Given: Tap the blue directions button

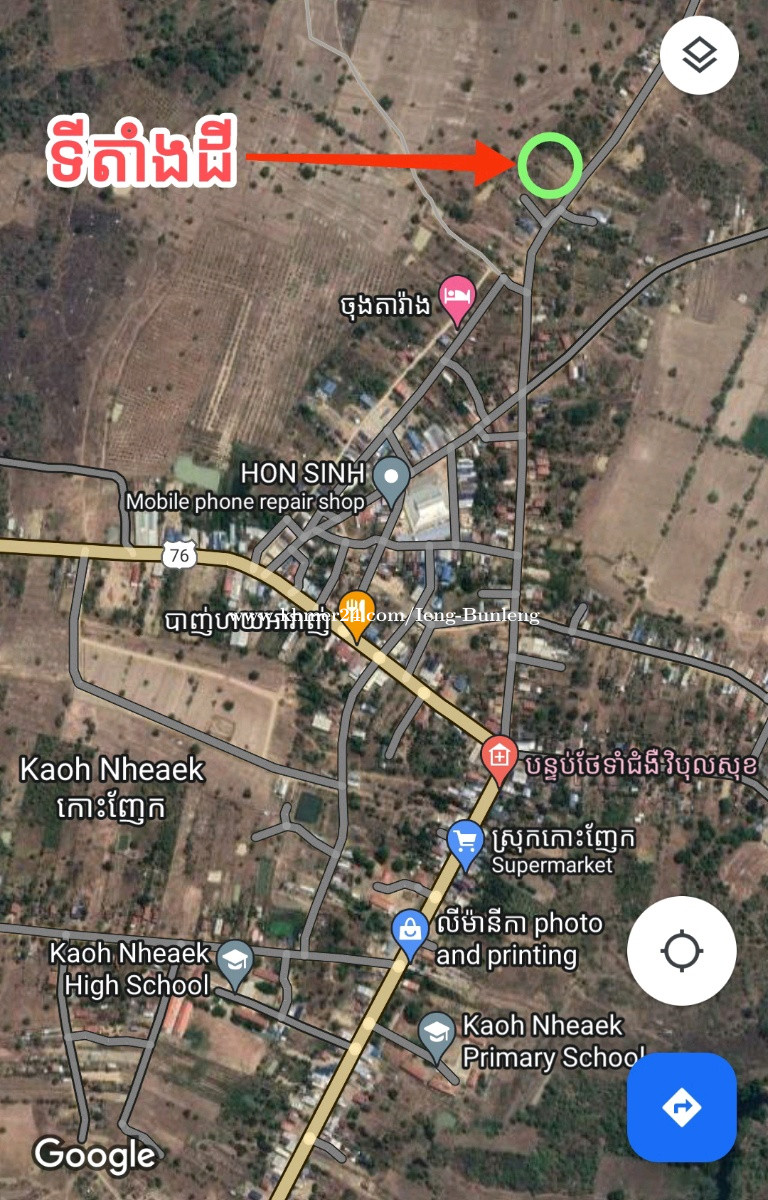Looking at the screenshot, I should pos(681,1107).
